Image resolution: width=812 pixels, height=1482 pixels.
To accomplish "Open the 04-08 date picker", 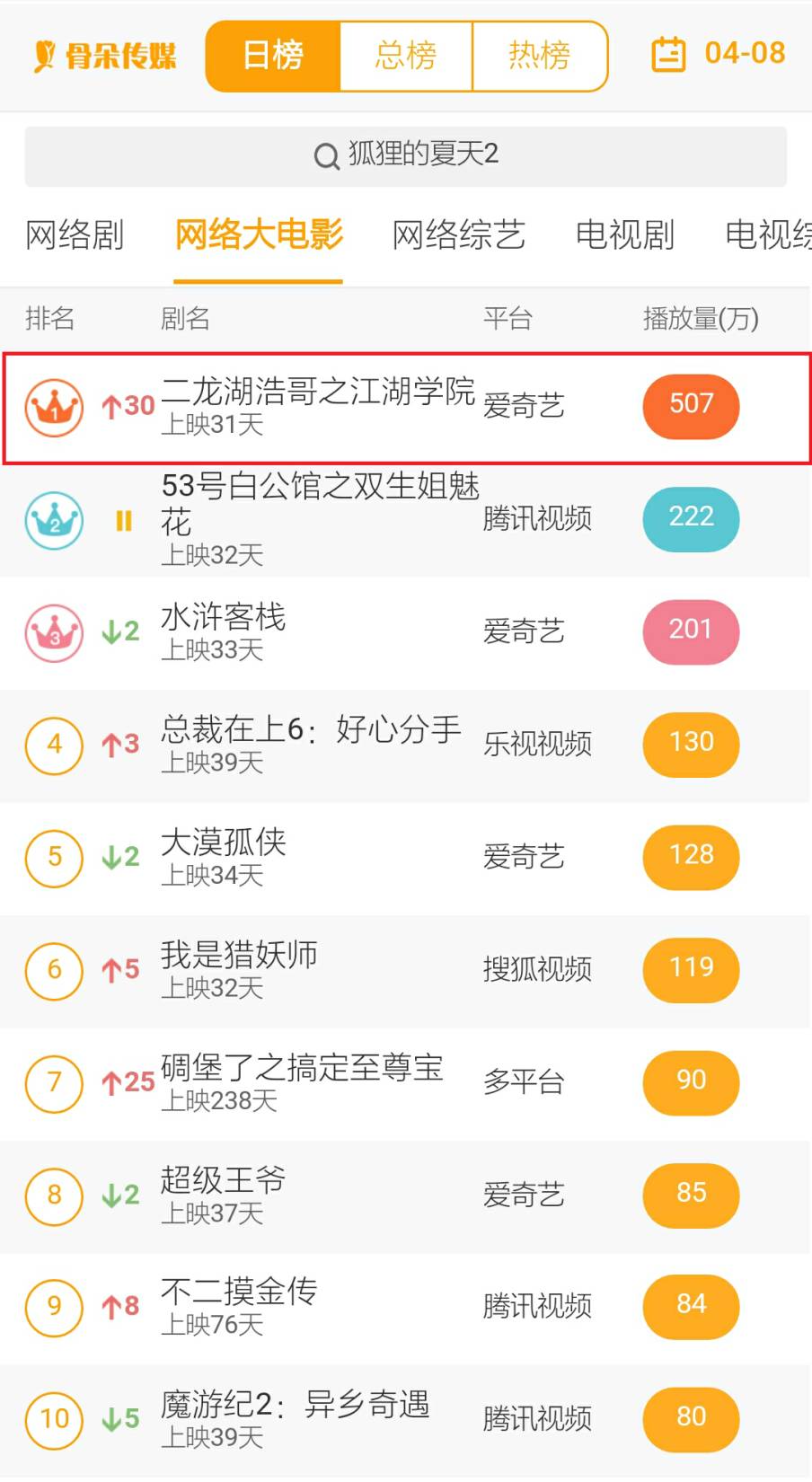I will (x=719, y=54).
